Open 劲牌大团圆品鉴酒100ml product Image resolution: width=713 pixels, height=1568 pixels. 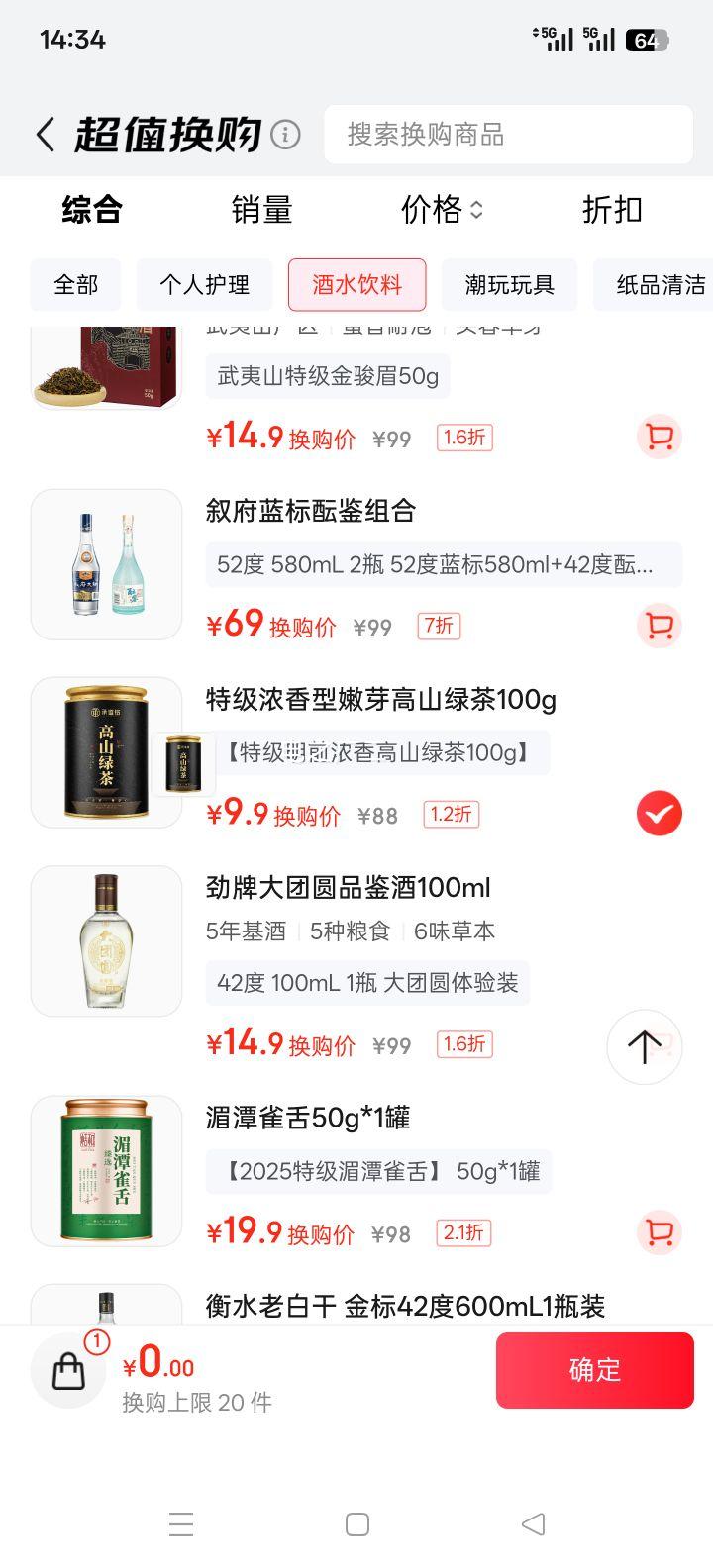point(348,888)
